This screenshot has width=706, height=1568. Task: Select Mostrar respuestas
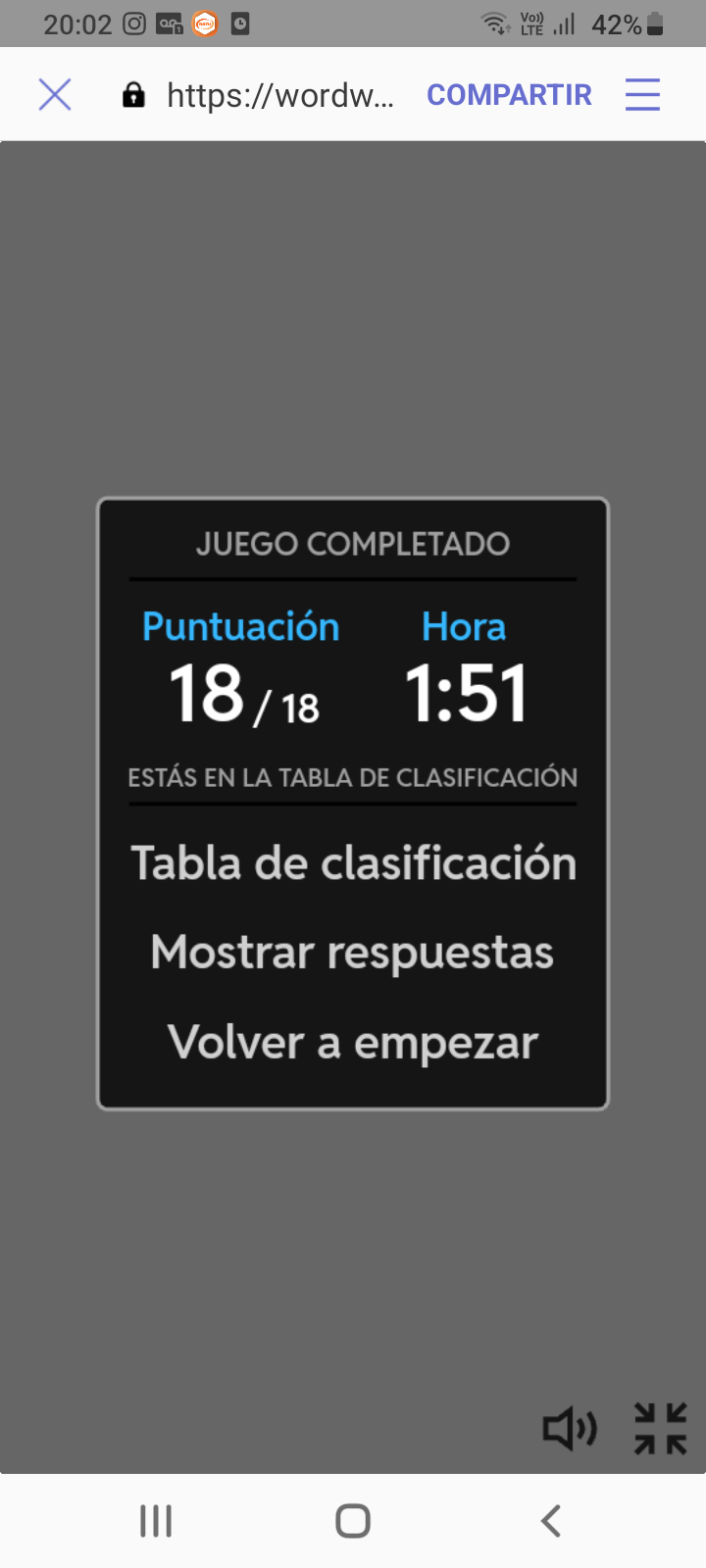pyautogui.click(x=353, y=953)
